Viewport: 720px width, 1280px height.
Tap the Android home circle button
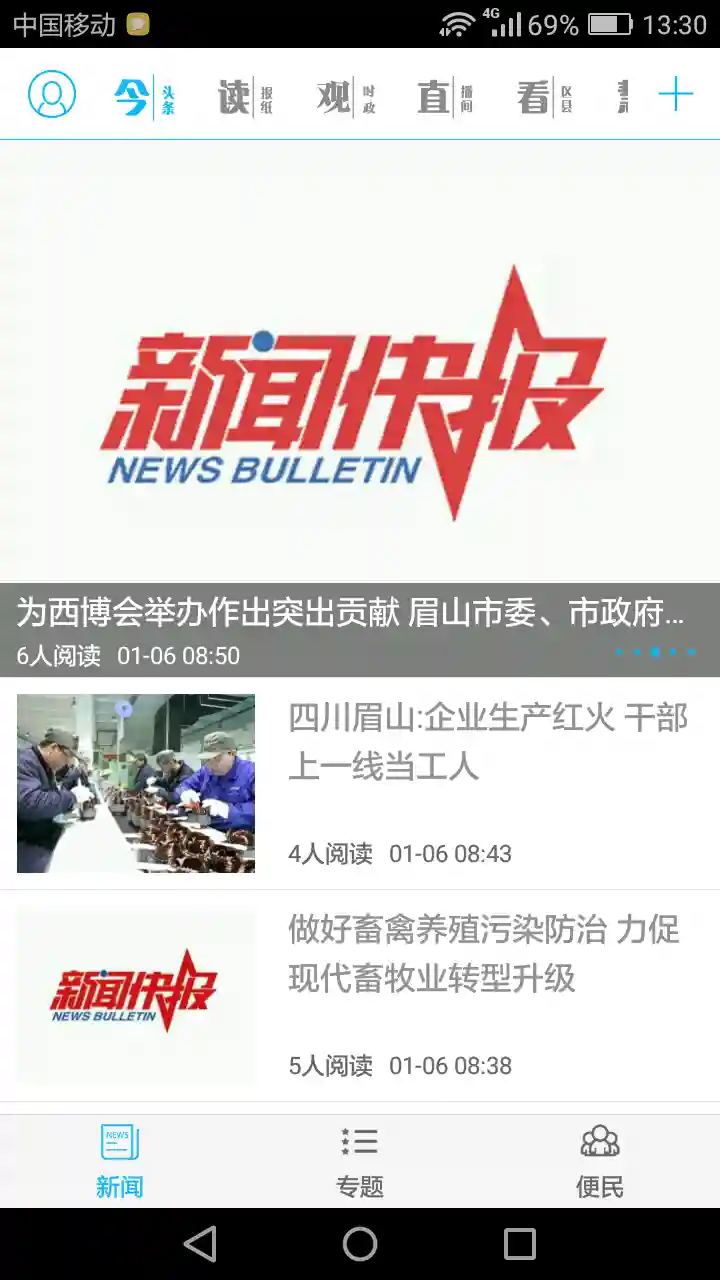pos(360,1242)
